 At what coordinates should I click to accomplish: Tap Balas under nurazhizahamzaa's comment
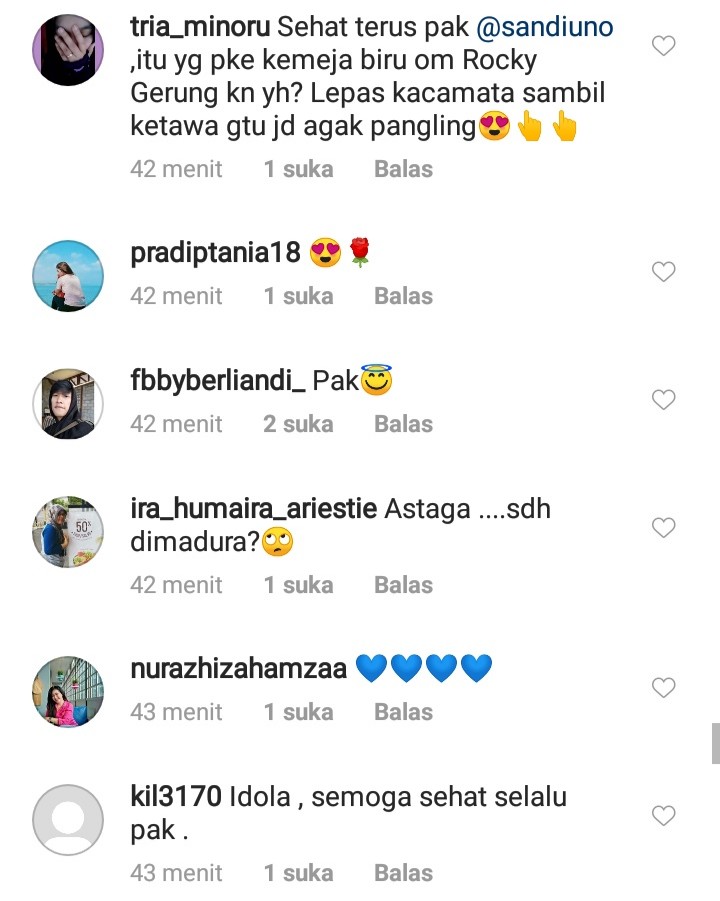pyautogui.click(x=403, y=712)
